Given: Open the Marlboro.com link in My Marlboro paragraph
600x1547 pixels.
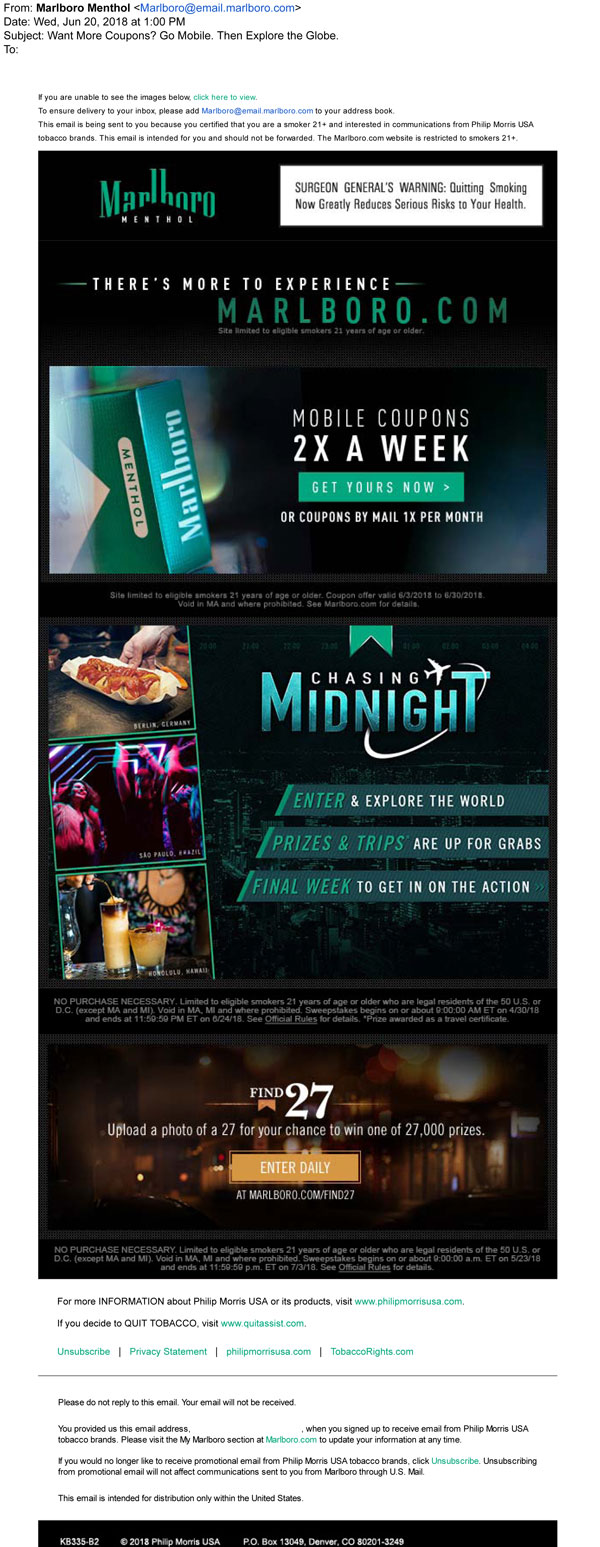Looking at the screenshot, I should [x=291, y=1440].
